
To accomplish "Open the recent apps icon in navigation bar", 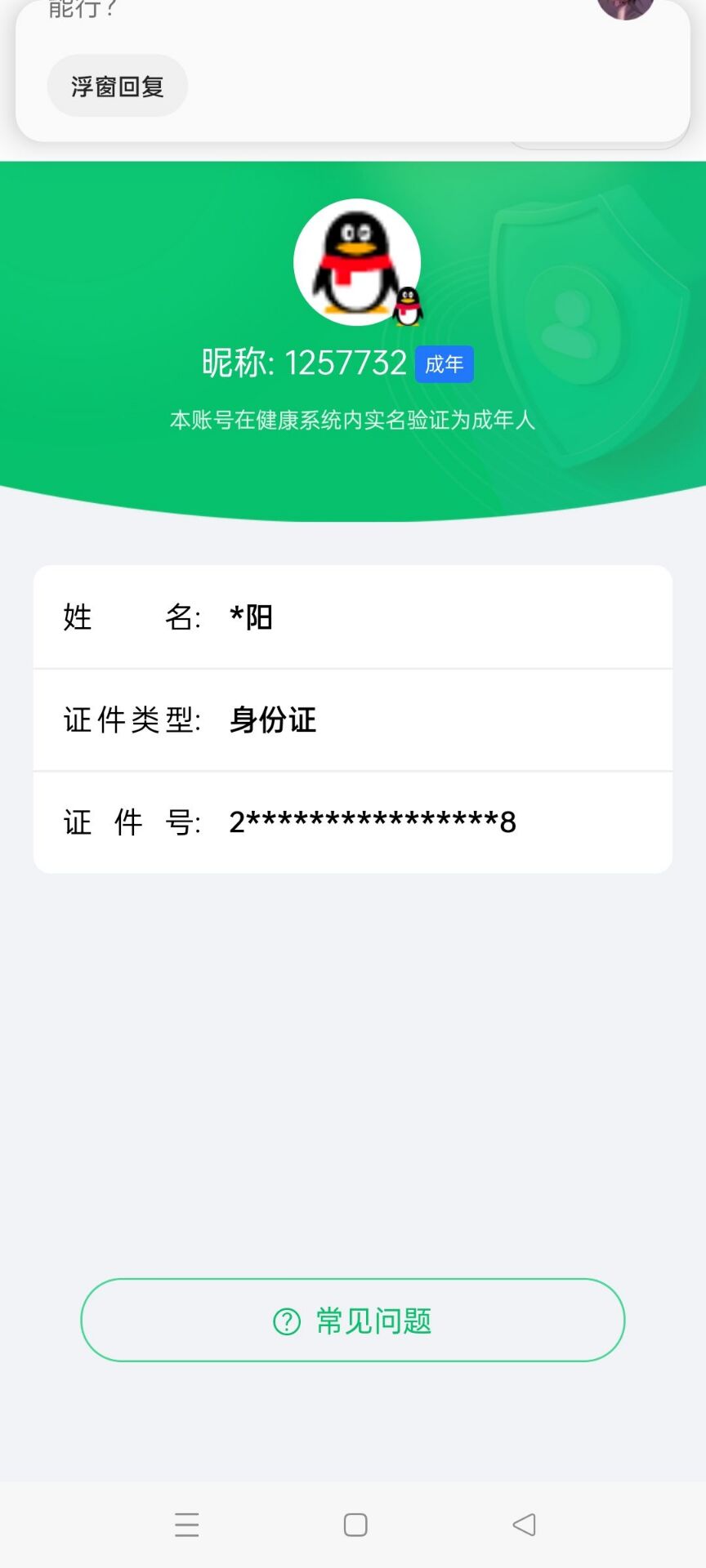I will [186, 1525].
